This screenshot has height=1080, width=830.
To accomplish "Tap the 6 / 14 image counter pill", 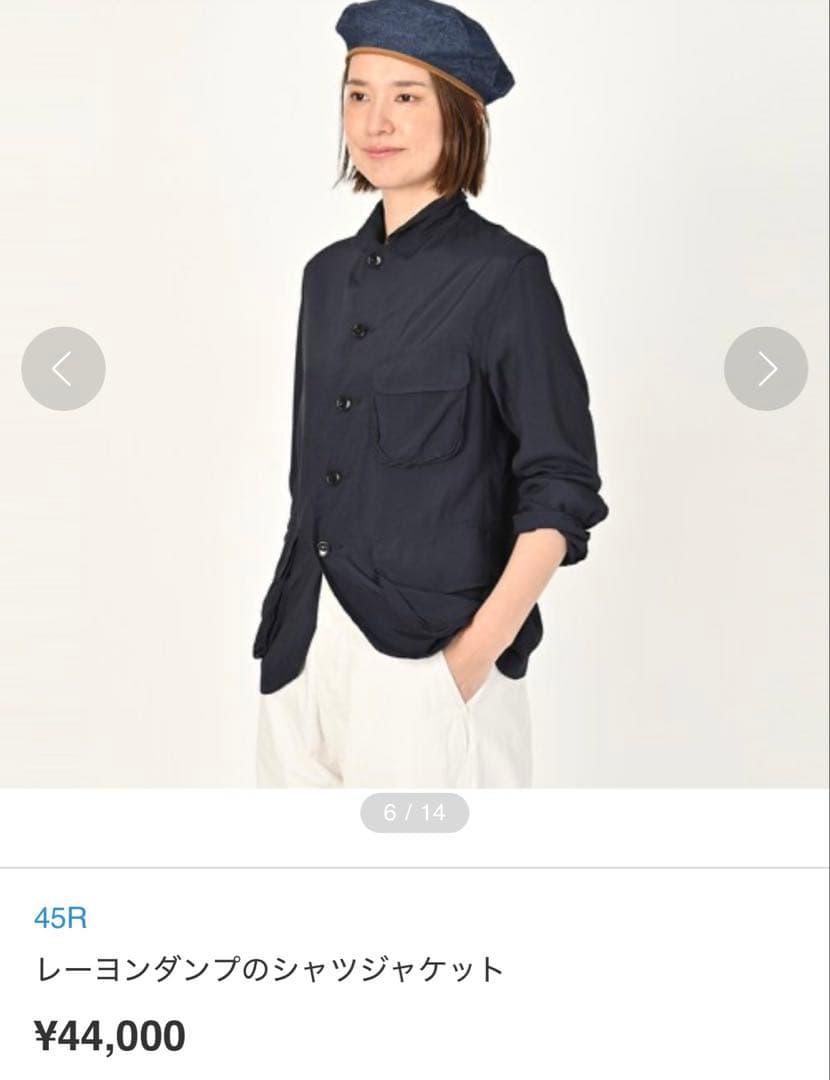I will coord(415,813).
